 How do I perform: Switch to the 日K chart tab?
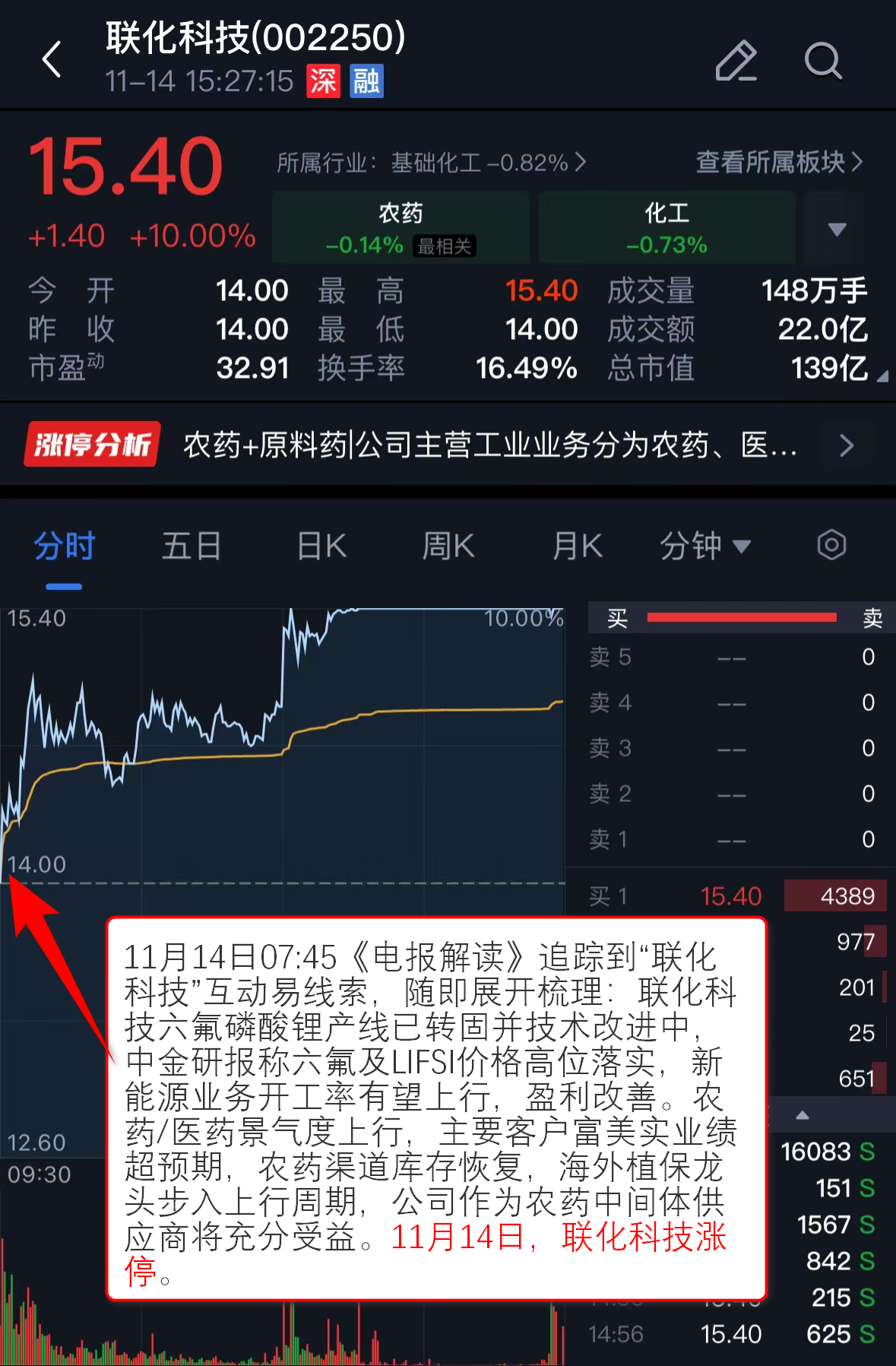click(x=321, y=546)
